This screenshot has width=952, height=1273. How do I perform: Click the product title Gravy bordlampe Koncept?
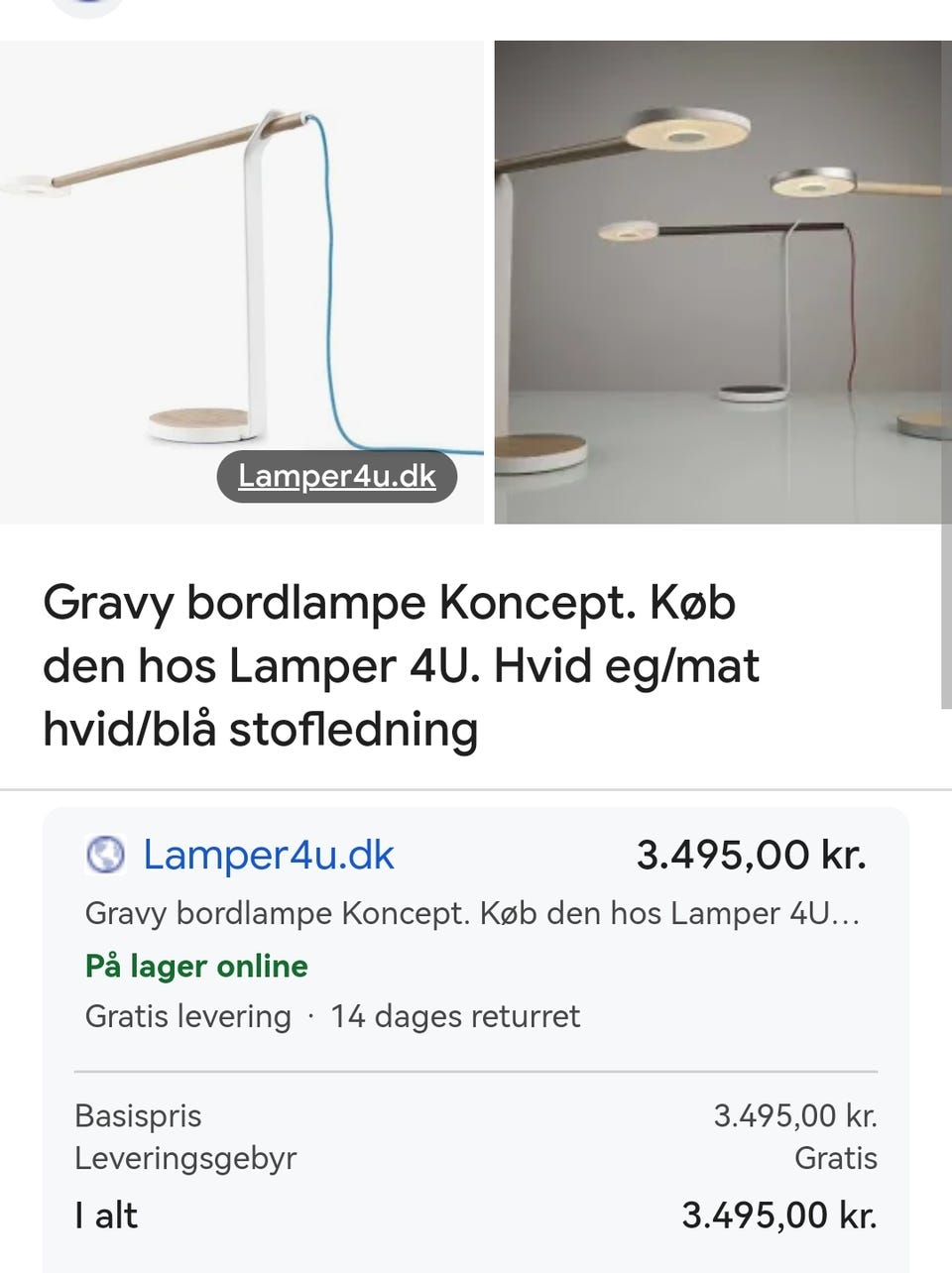pos(397,664)
